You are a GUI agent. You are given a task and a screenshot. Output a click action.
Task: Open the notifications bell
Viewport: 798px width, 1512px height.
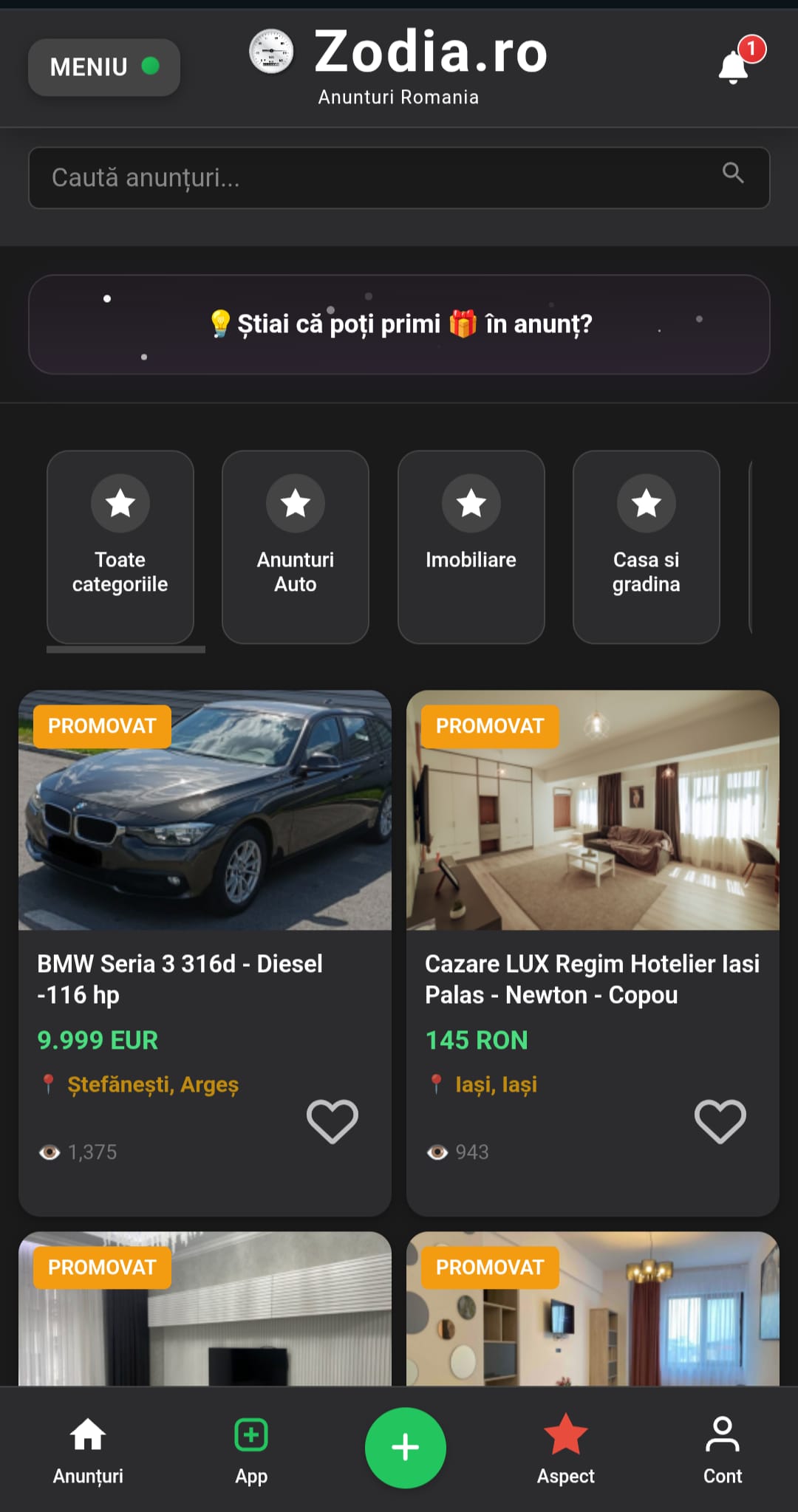coord(734,68)
